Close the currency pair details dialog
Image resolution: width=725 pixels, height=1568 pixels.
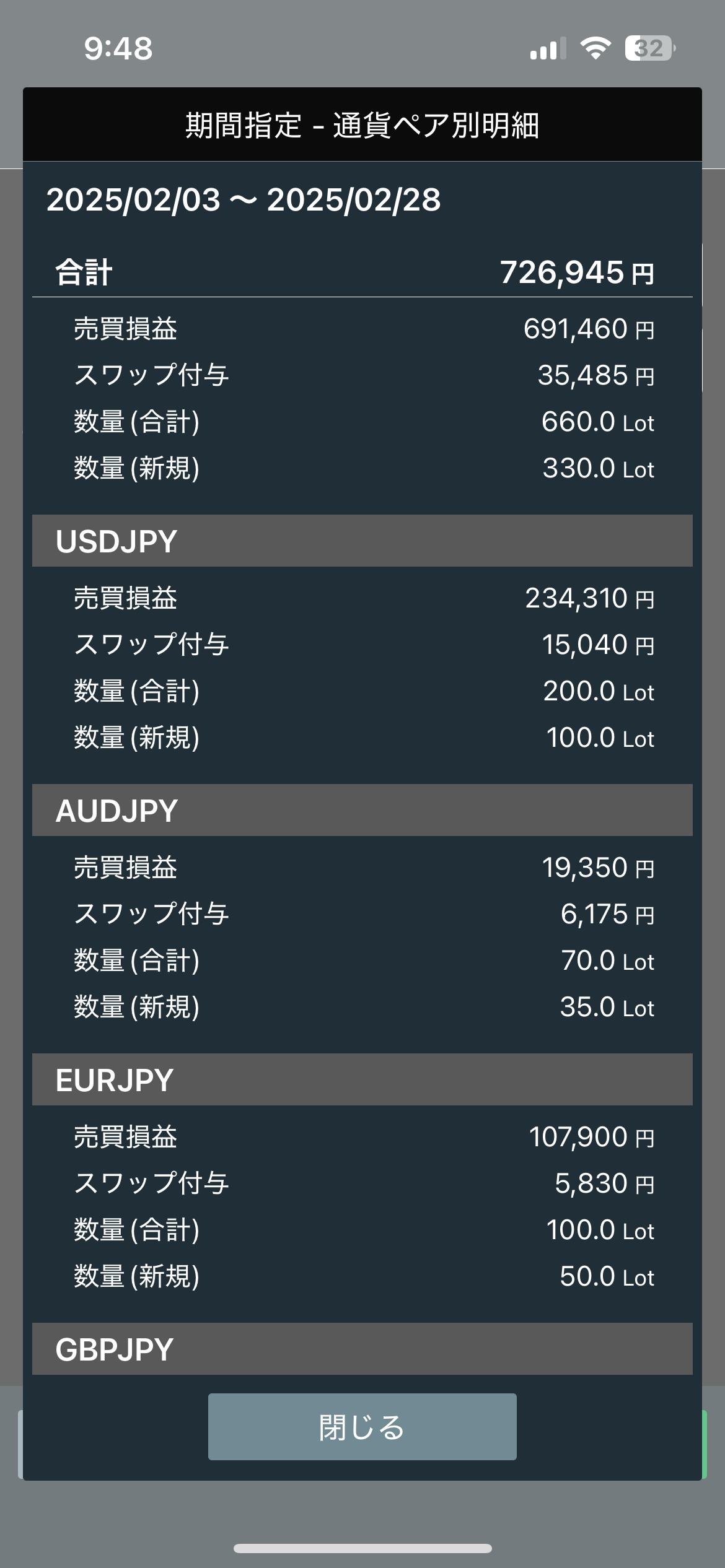click(362, 1427)
